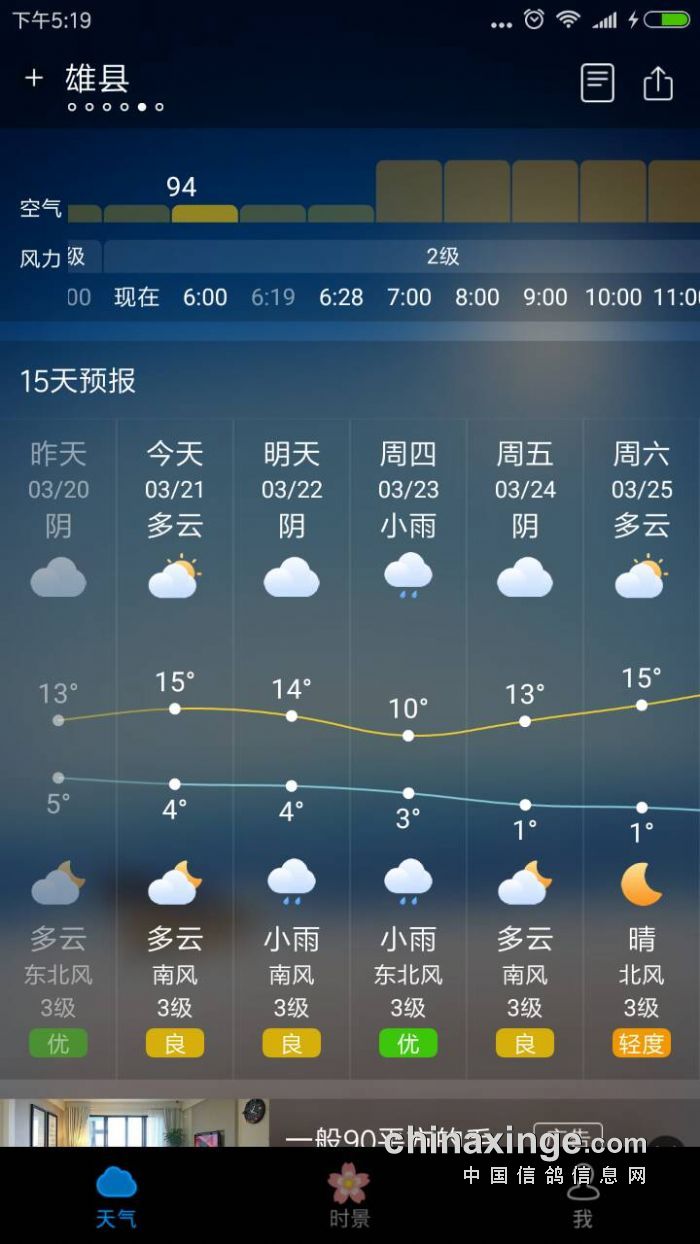The image size is (700, 1244).
Task: Tap the plus icon to add a city
Action: click(34, 78)
